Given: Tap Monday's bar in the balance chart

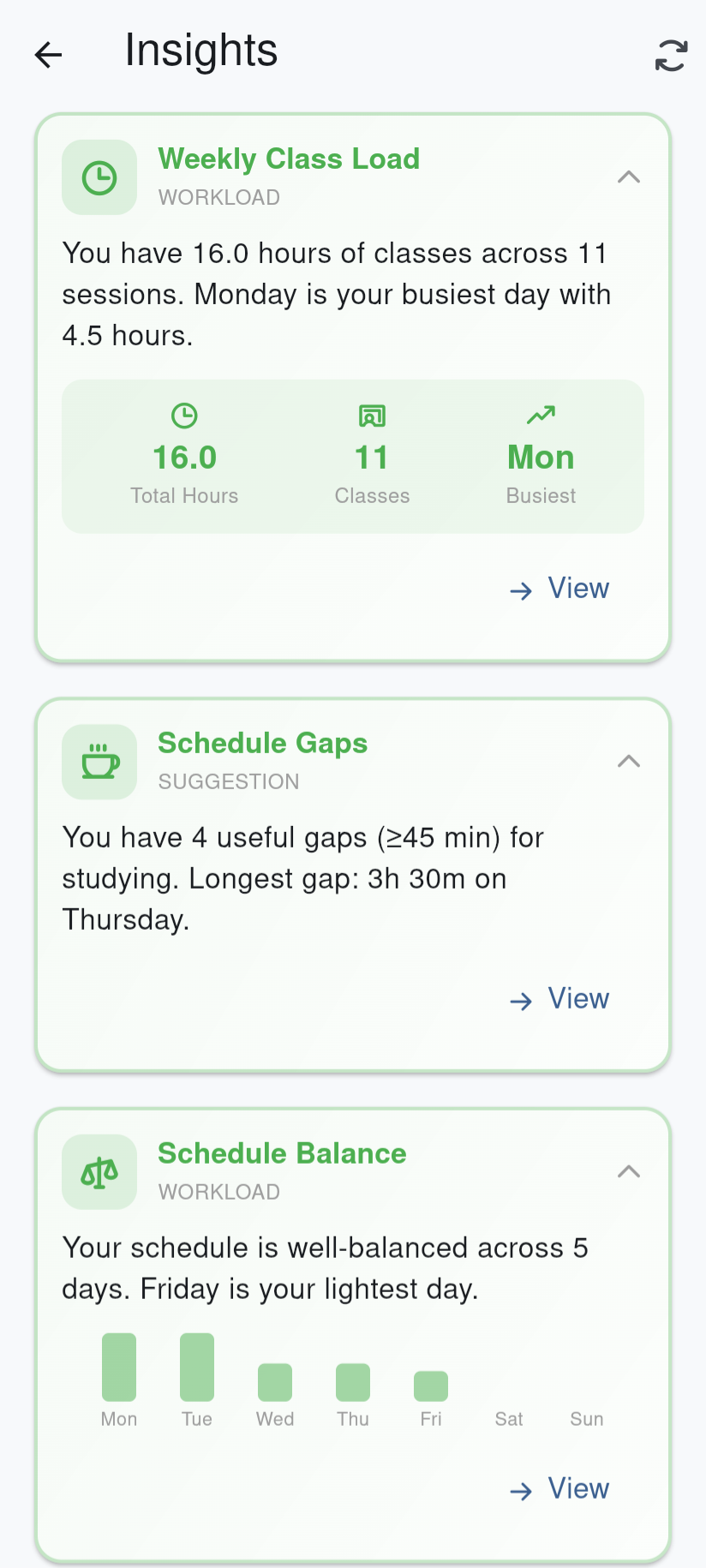Looking at the screenshot, I should click(x=118, y=1366).
